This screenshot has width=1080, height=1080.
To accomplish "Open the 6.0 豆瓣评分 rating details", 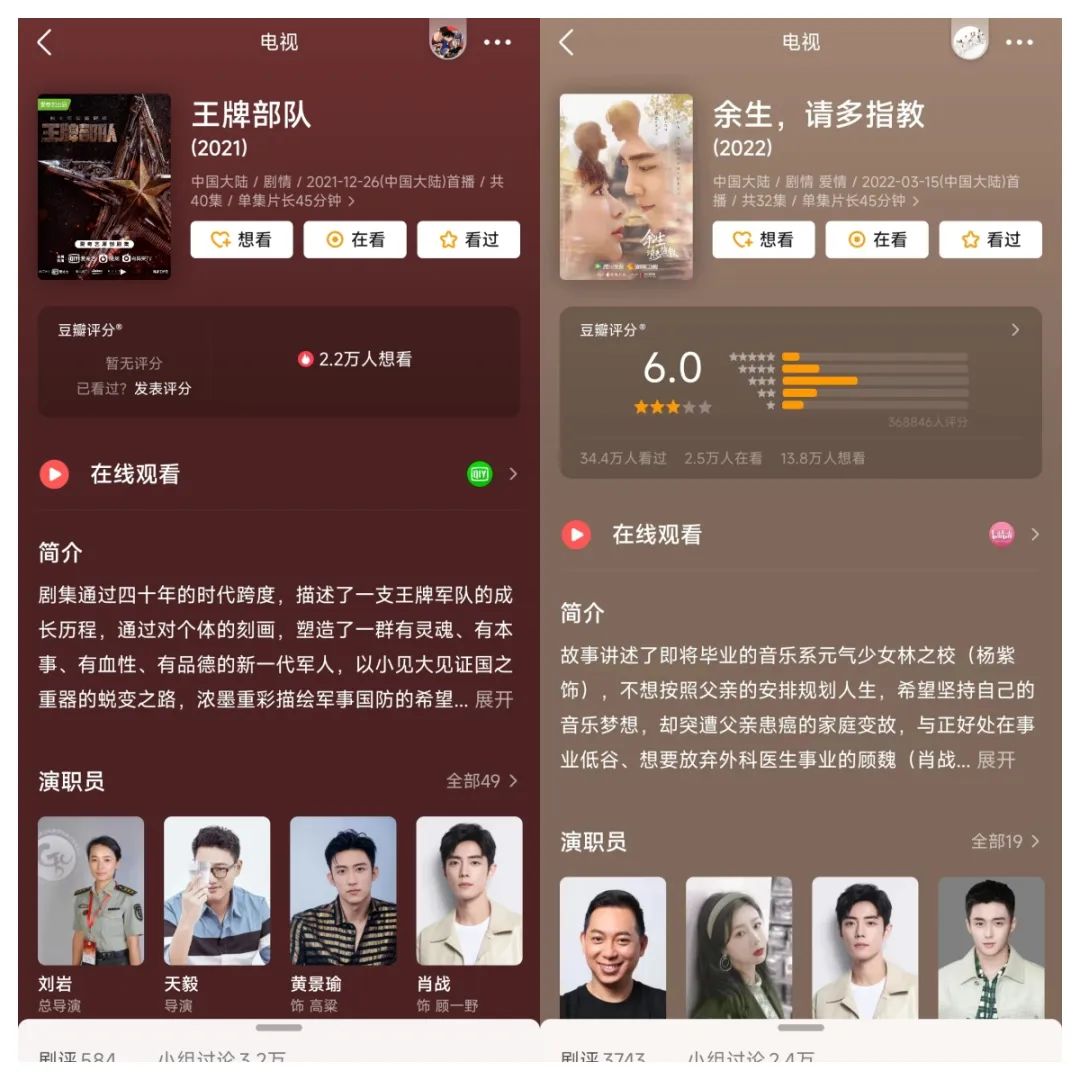I will [800, 393].
